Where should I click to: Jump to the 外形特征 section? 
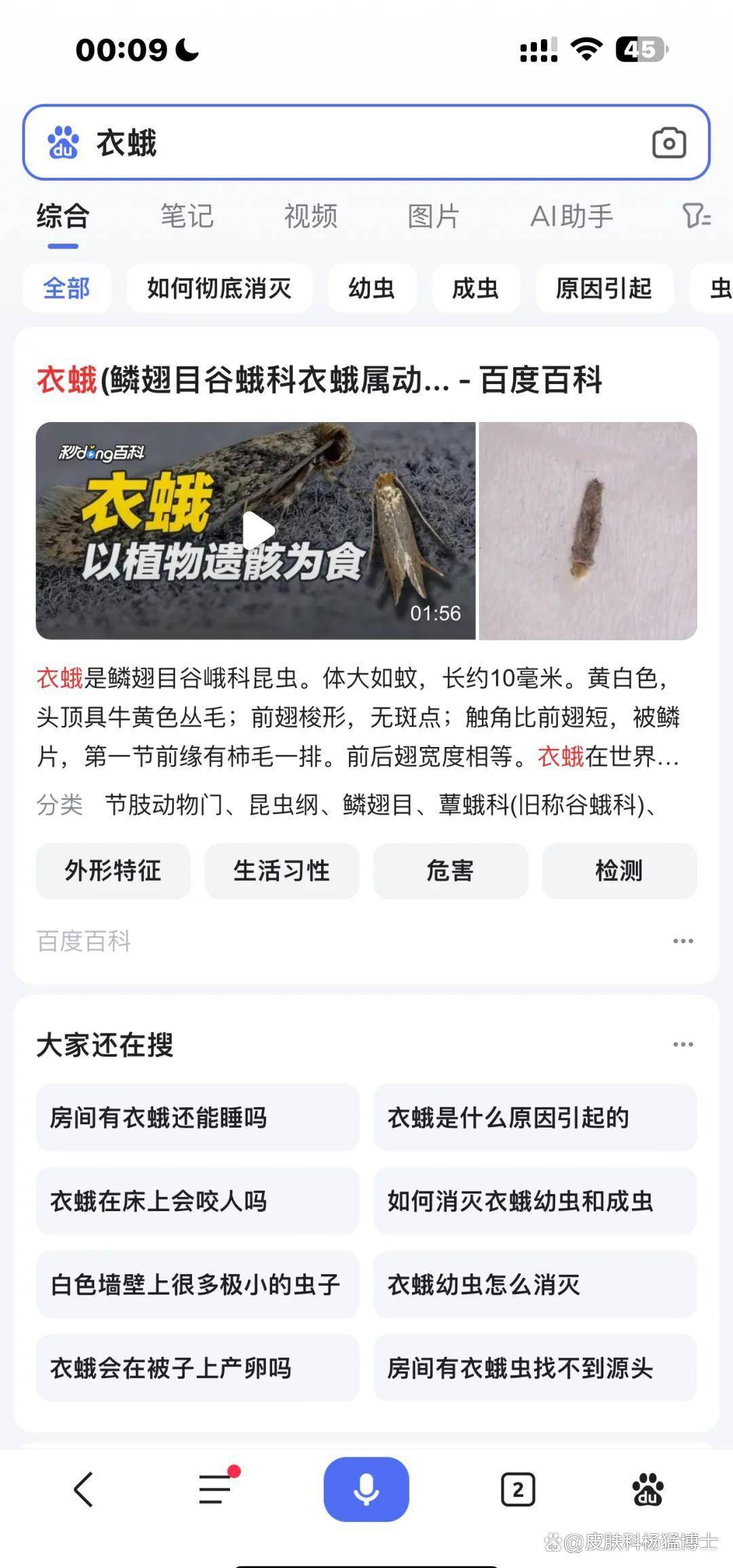tap(113, 871)
